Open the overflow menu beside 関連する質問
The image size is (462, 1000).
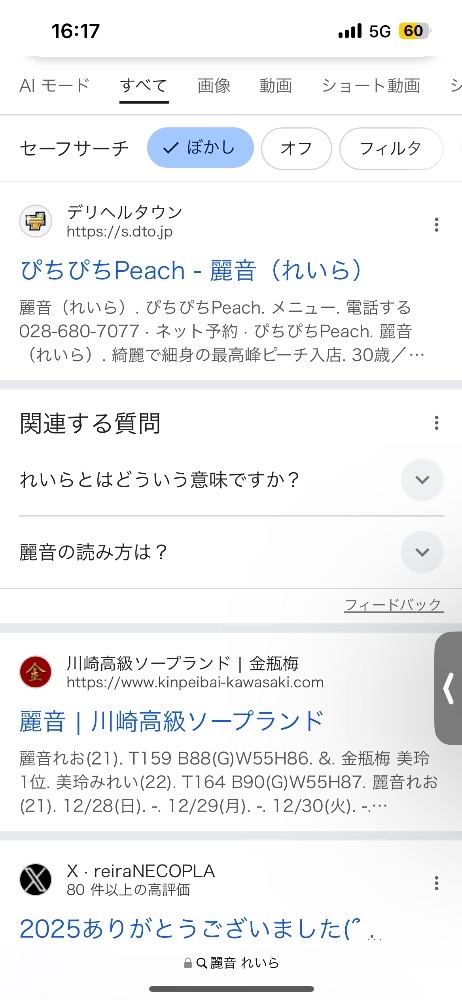436,423
